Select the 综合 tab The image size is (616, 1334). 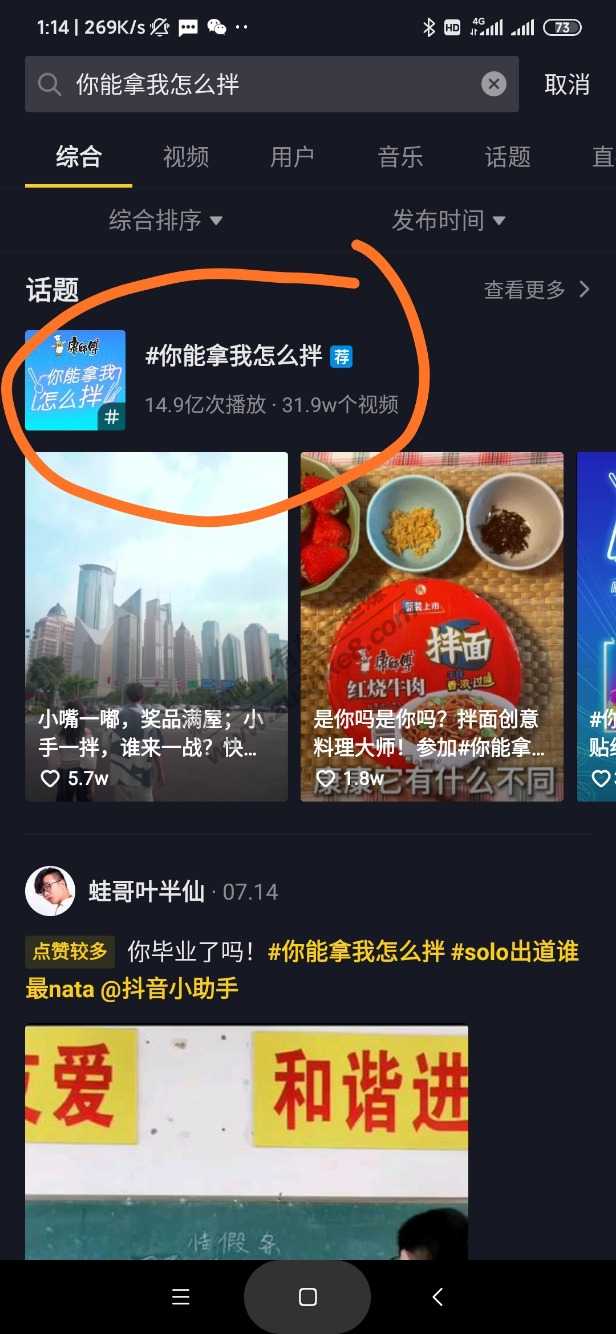[x=78, y=157]
